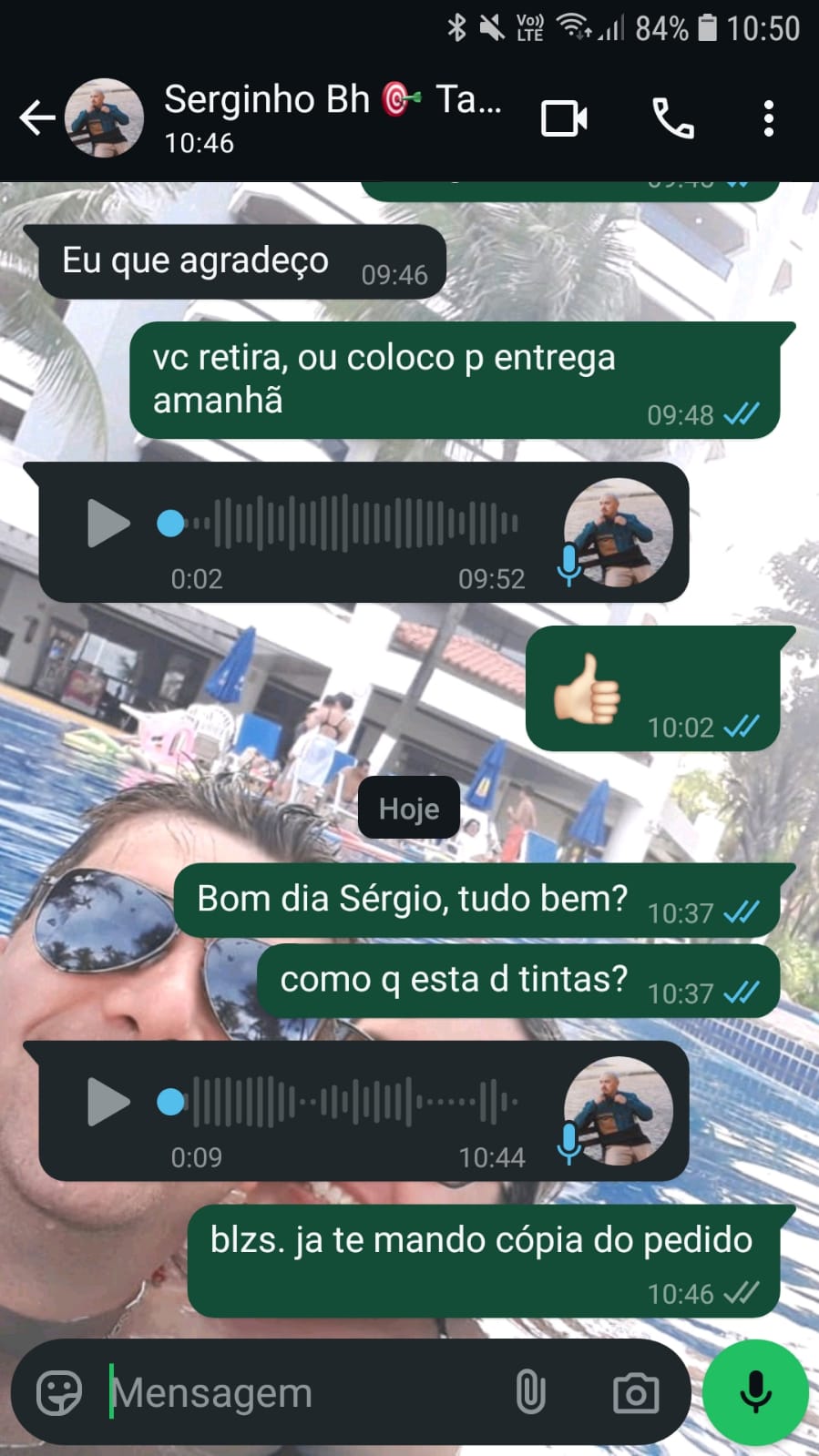Viewport: 819px width, 1456px height.
Task: Open the overflow menu
Action: [x=769, y=119]
